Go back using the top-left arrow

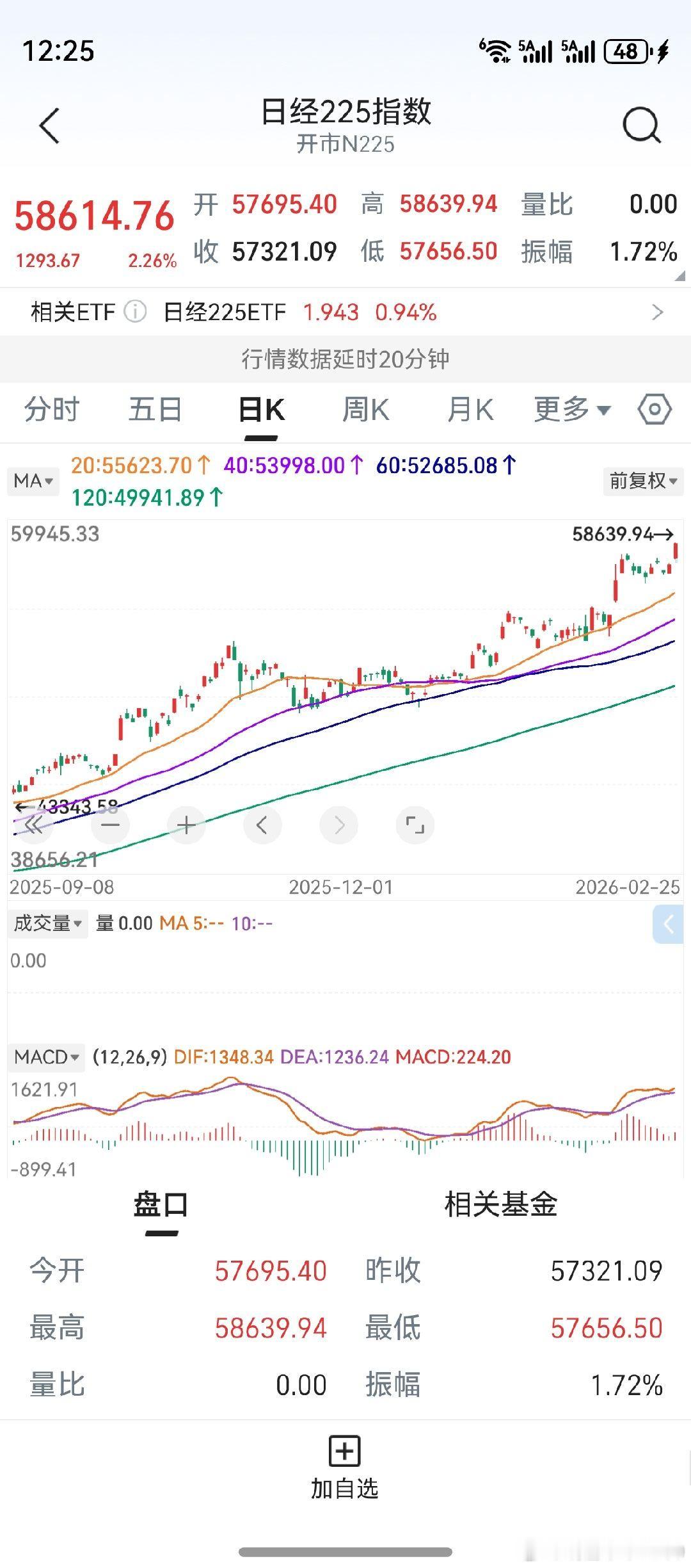pyautogui.click(x=49, y=125)
